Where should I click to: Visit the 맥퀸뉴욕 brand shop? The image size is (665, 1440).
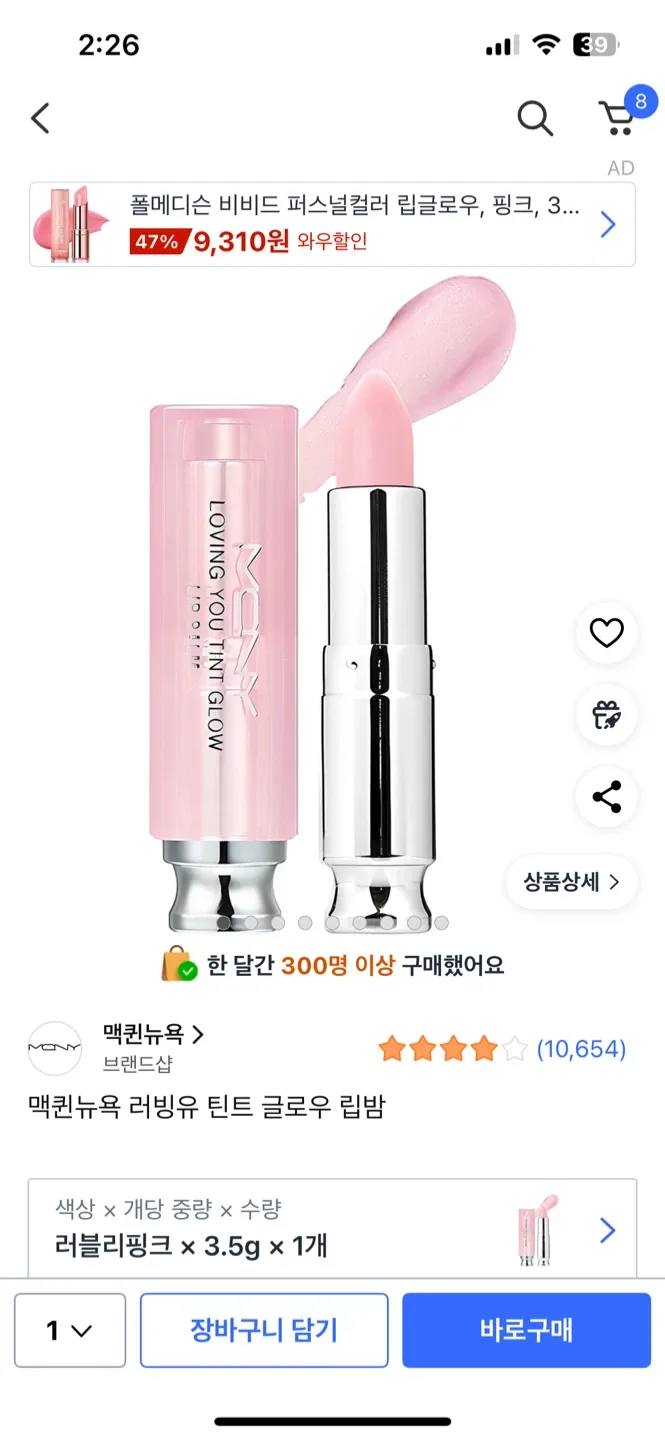153,1035
